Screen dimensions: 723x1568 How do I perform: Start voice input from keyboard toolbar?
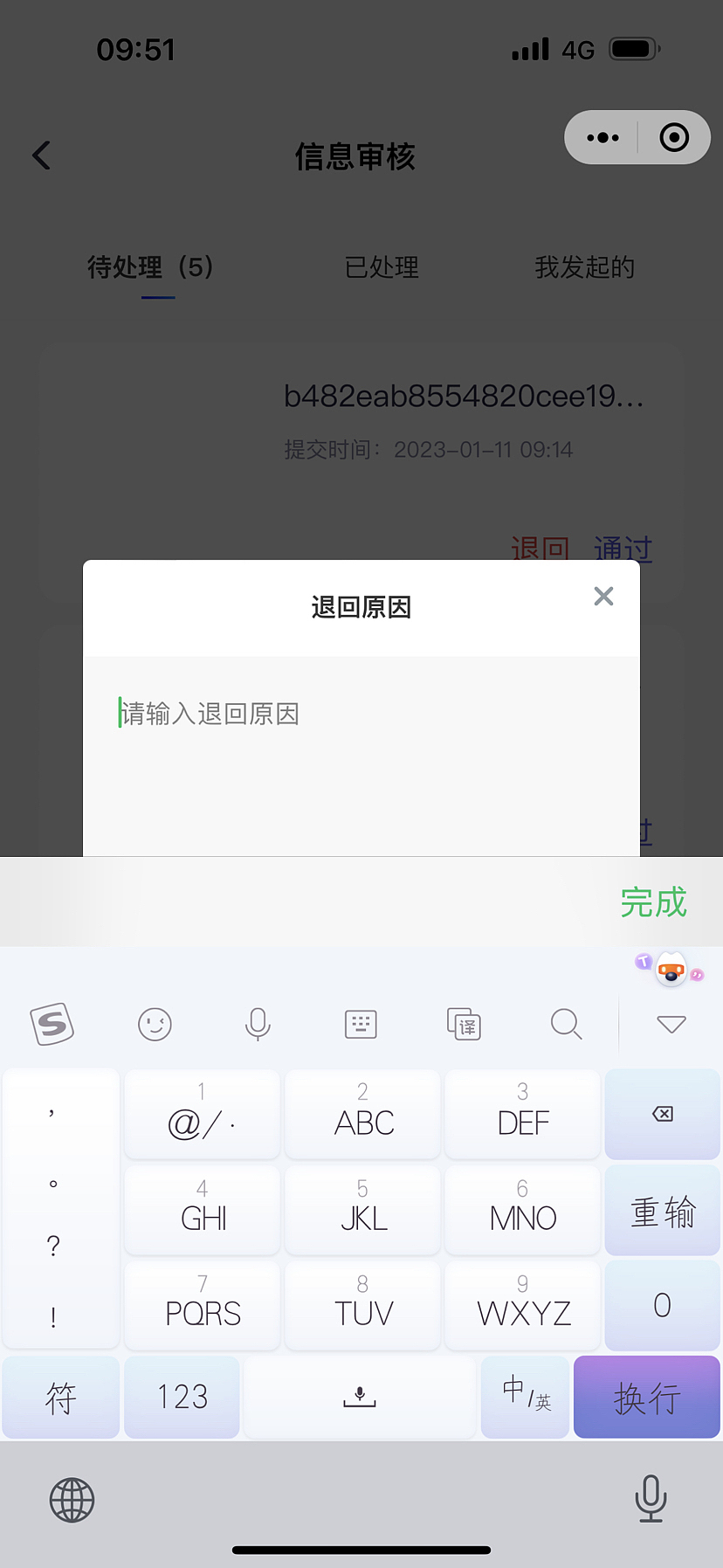coord(258,1024)
